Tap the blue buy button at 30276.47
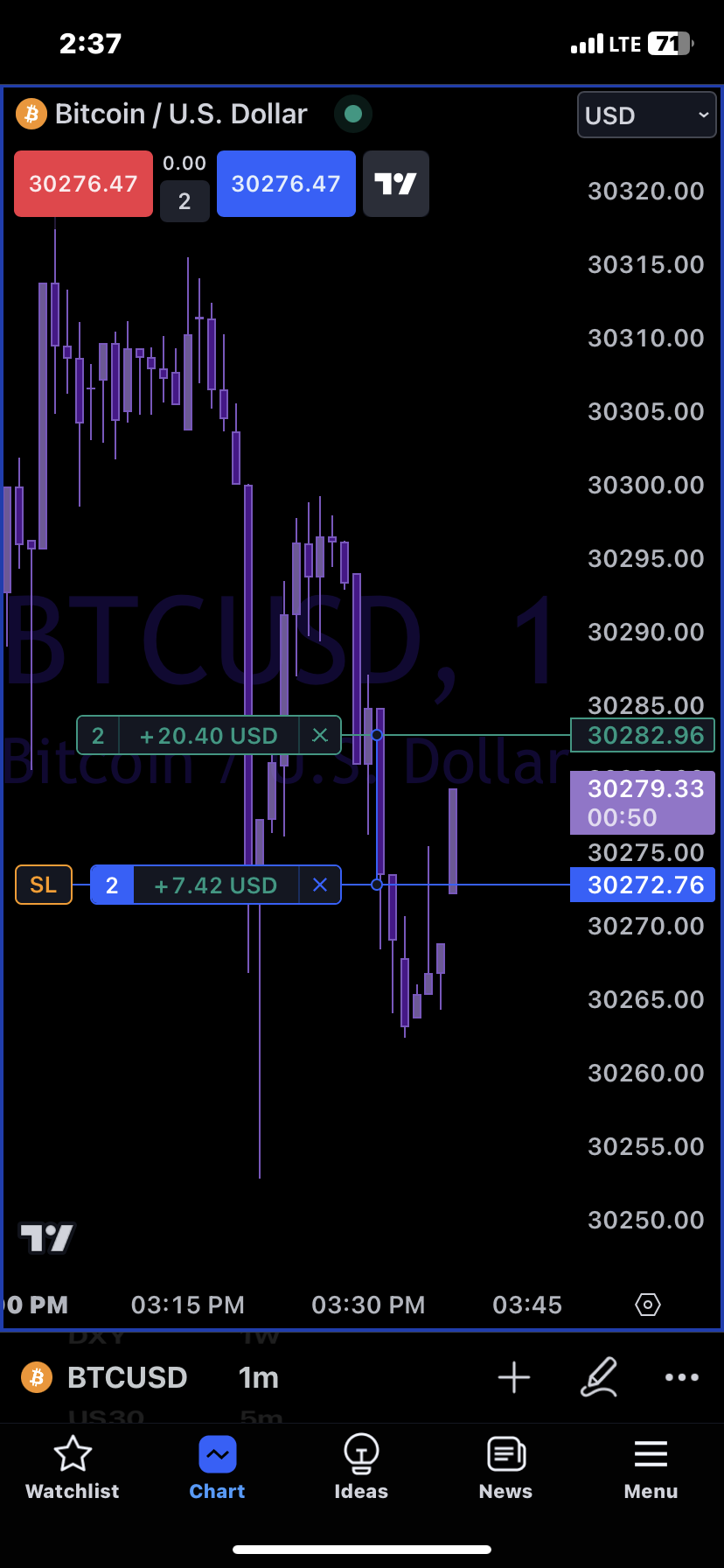Image resolution: width=724 pixels, height=1568 pixels. click(x=286, y=184)
